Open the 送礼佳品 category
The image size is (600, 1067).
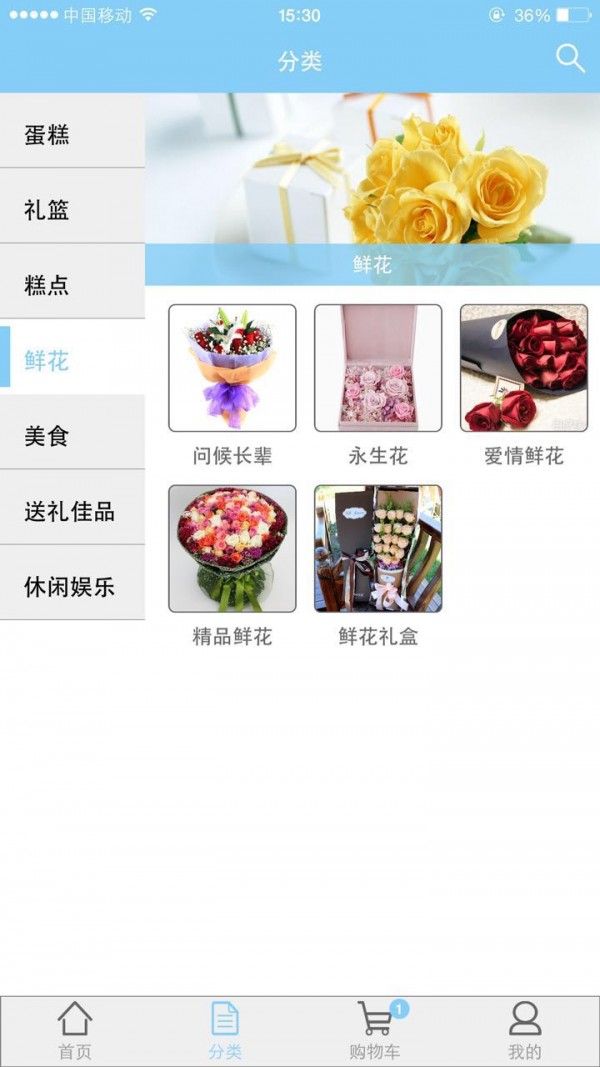pyautogui.click(x=72, y=511)
